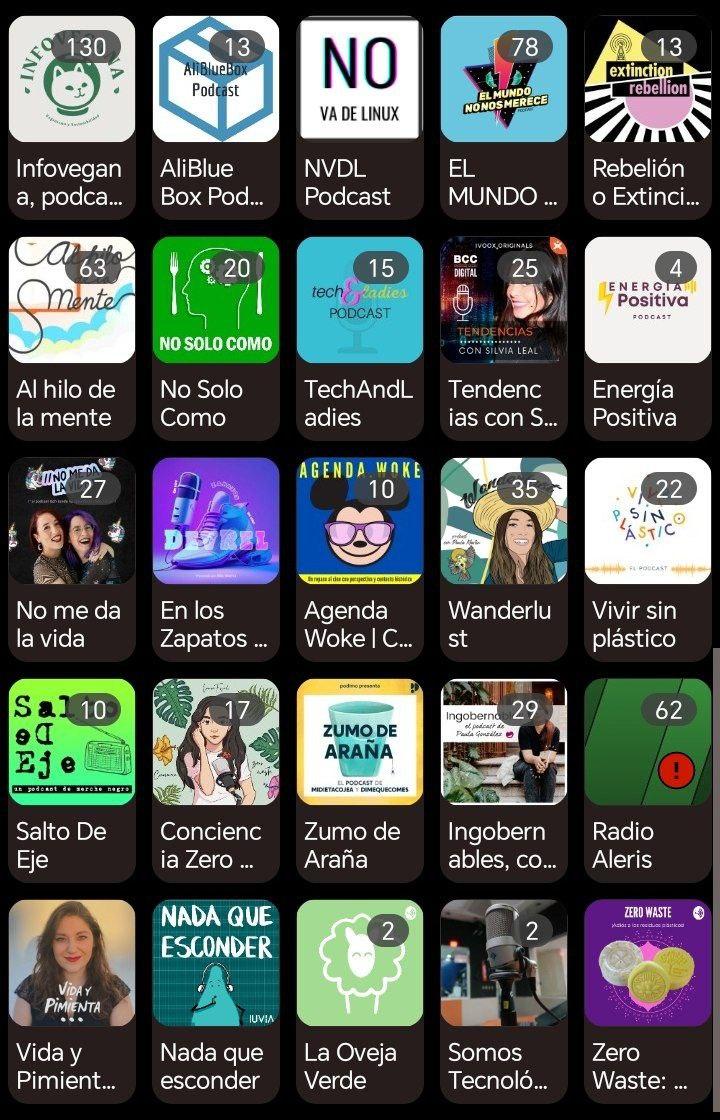Open Tendencias con Silvia Leal
Viewport: 720px width, 1120px height.
point(504,300)
